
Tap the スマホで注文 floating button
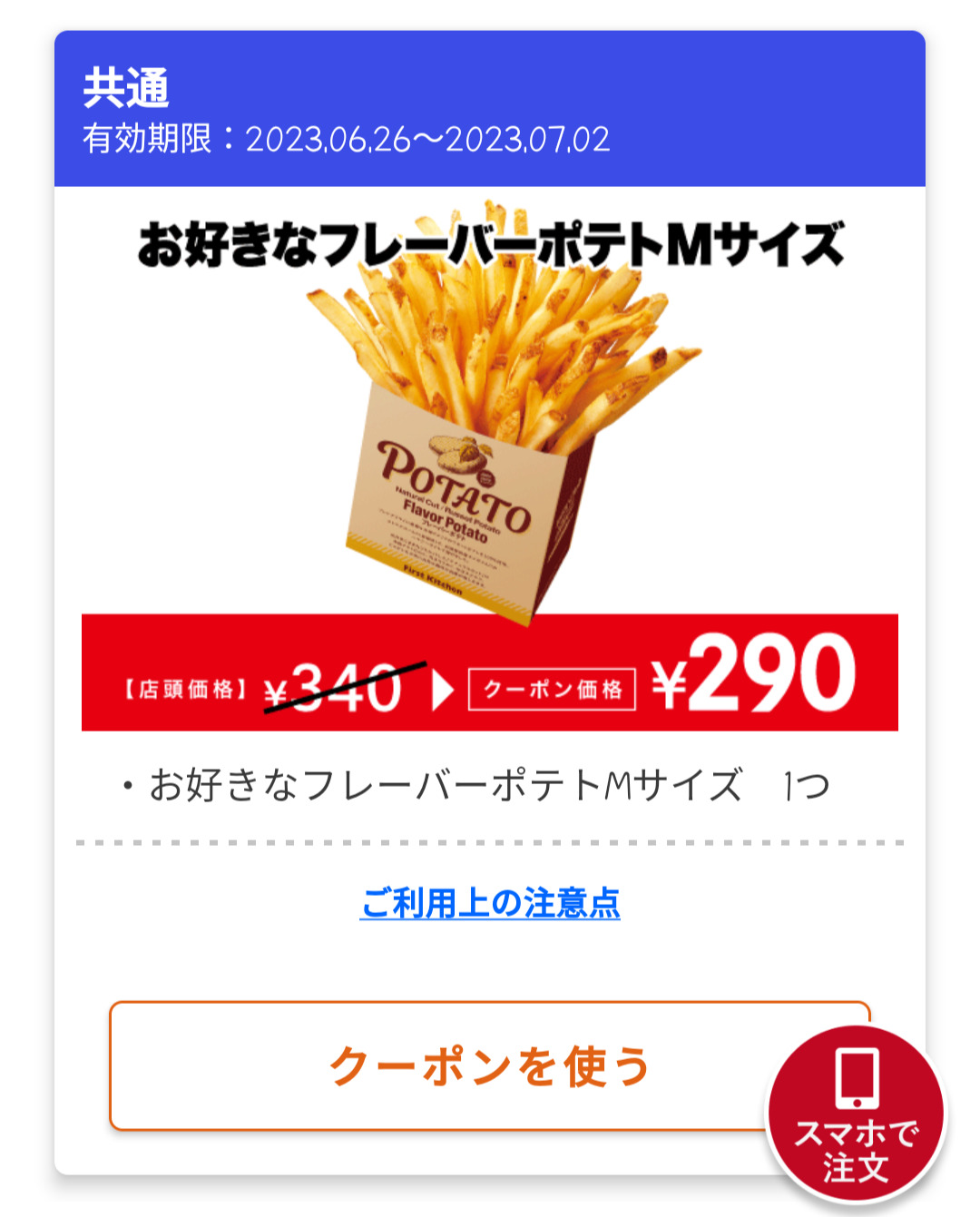click(x=856, y=1114)
